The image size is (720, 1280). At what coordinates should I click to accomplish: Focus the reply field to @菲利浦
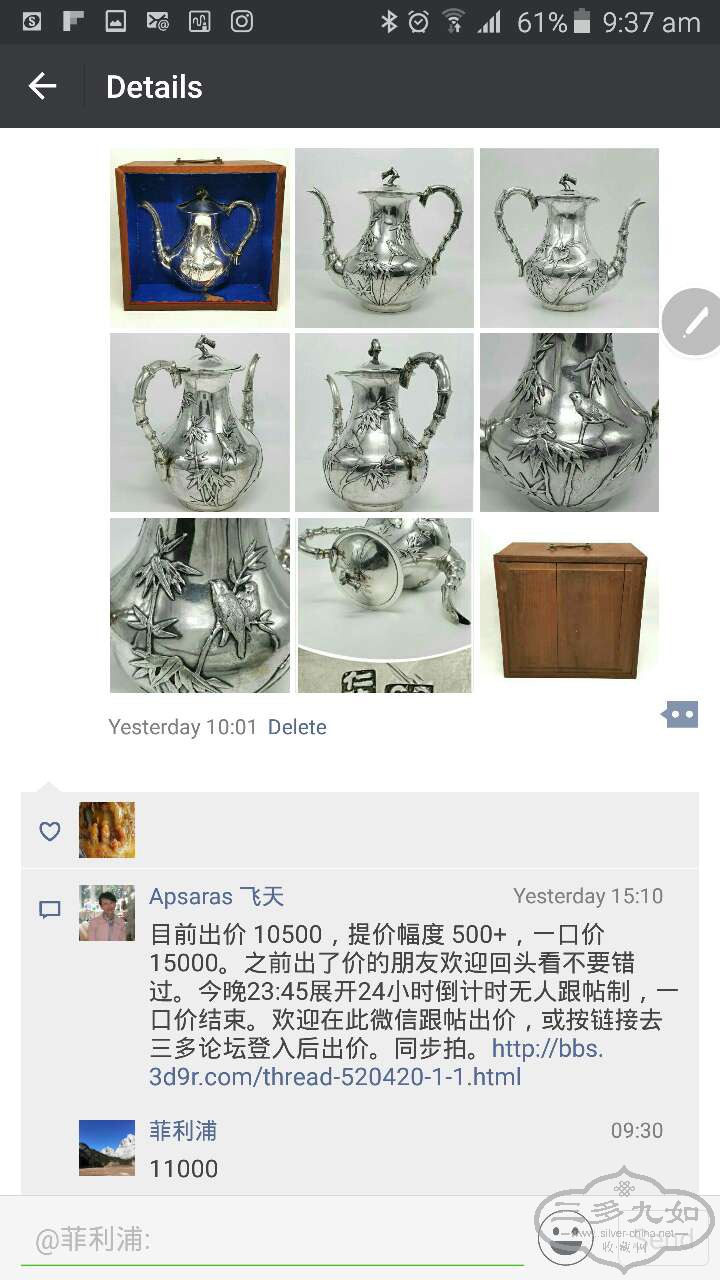tap(270, 1241)
